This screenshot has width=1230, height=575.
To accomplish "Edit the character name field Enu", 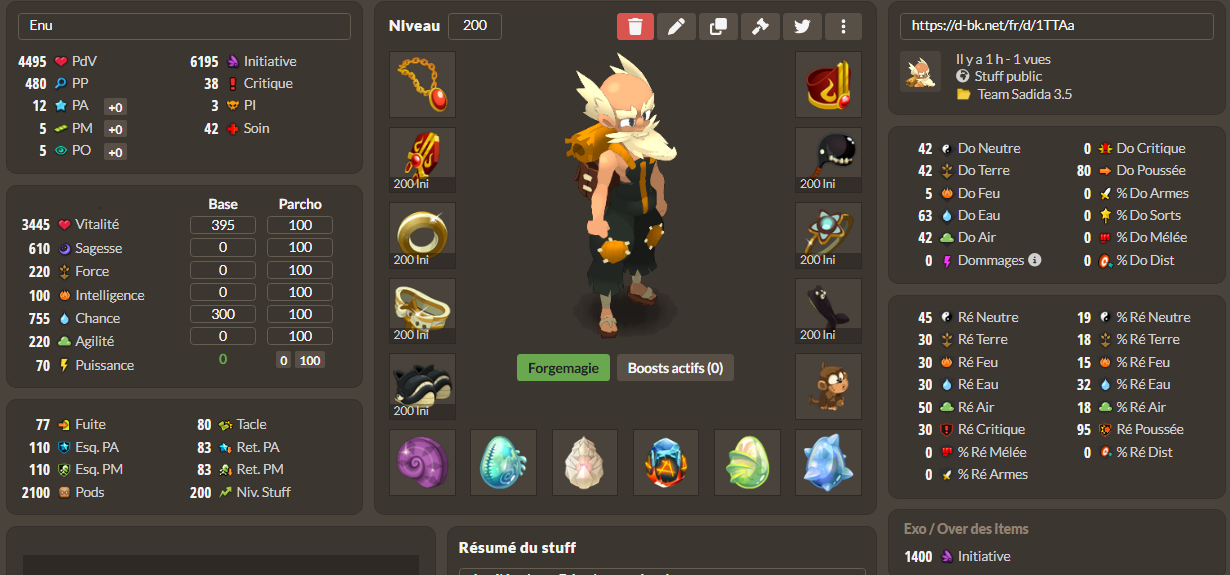I will click(x=184, y=26).
